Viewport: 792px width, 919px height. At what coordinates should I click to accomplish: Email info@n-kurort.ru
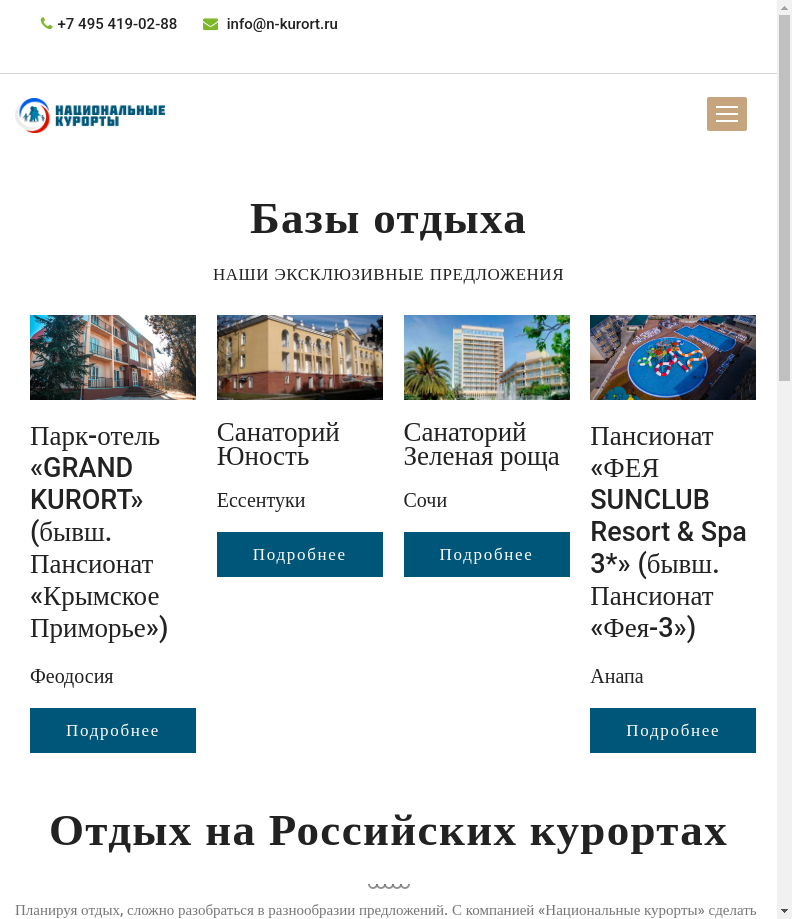point(281,24)
